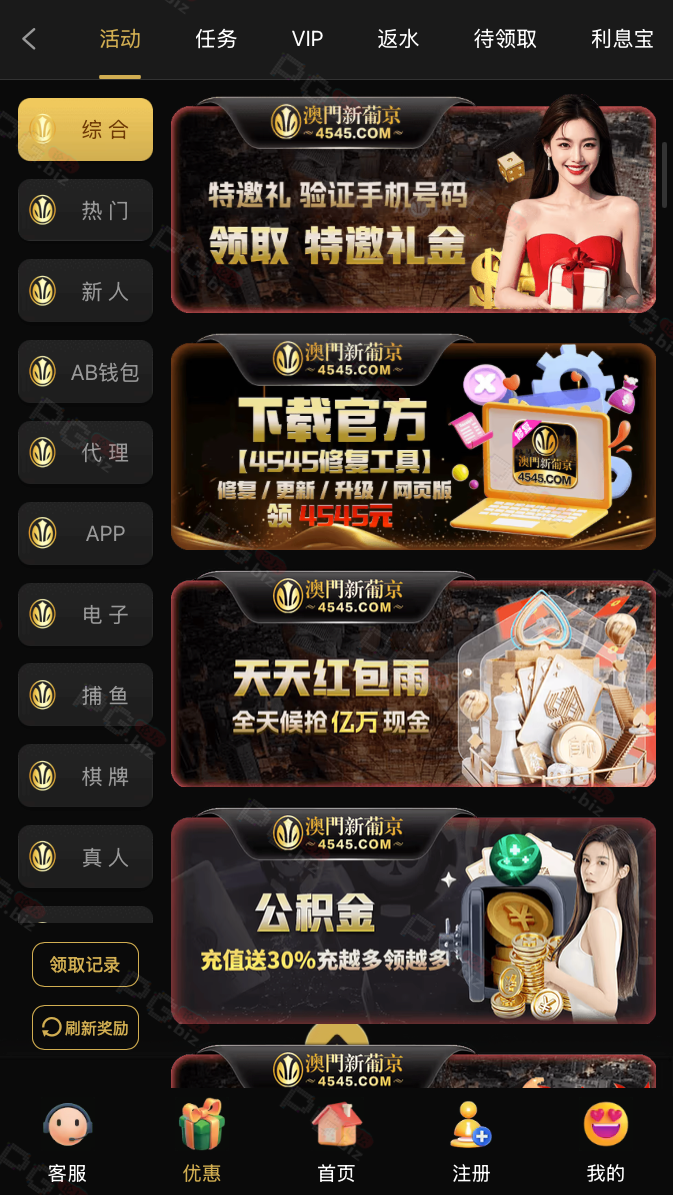This screenshot has height=1195, width=673.
Task: Open the 电子 category
Action: point(85,614)
